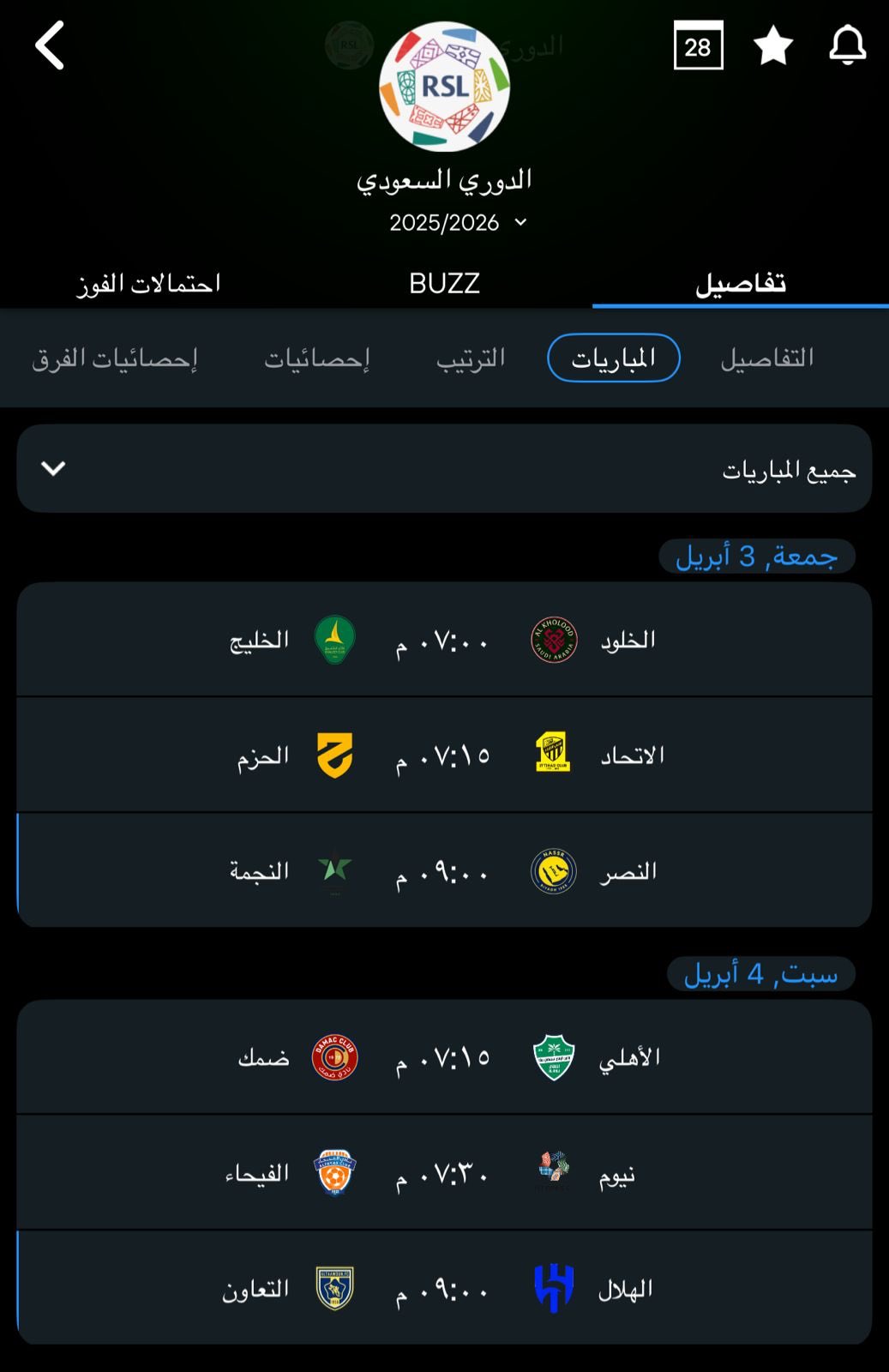
Task: Open the الأهلي vs ضمك match
Action: tap(444, 1057)
